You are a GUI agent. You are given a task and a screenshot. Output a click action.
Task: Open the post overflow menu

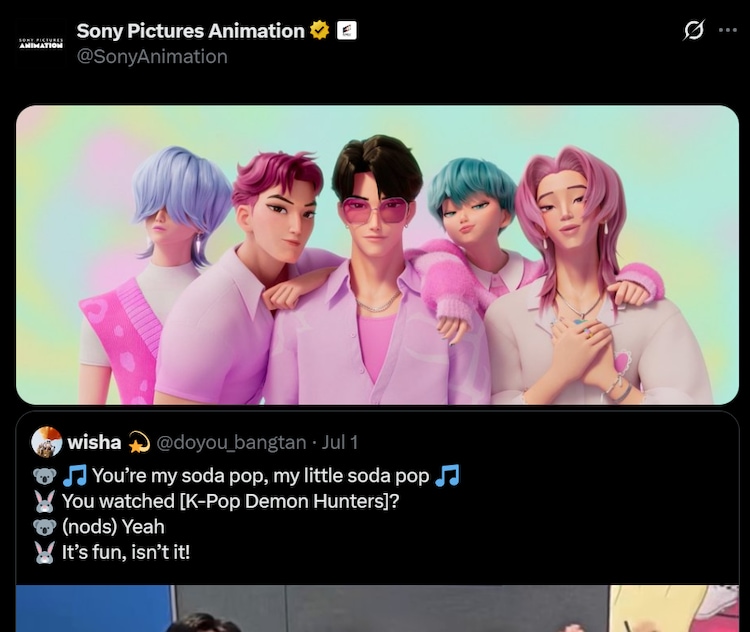727,31
